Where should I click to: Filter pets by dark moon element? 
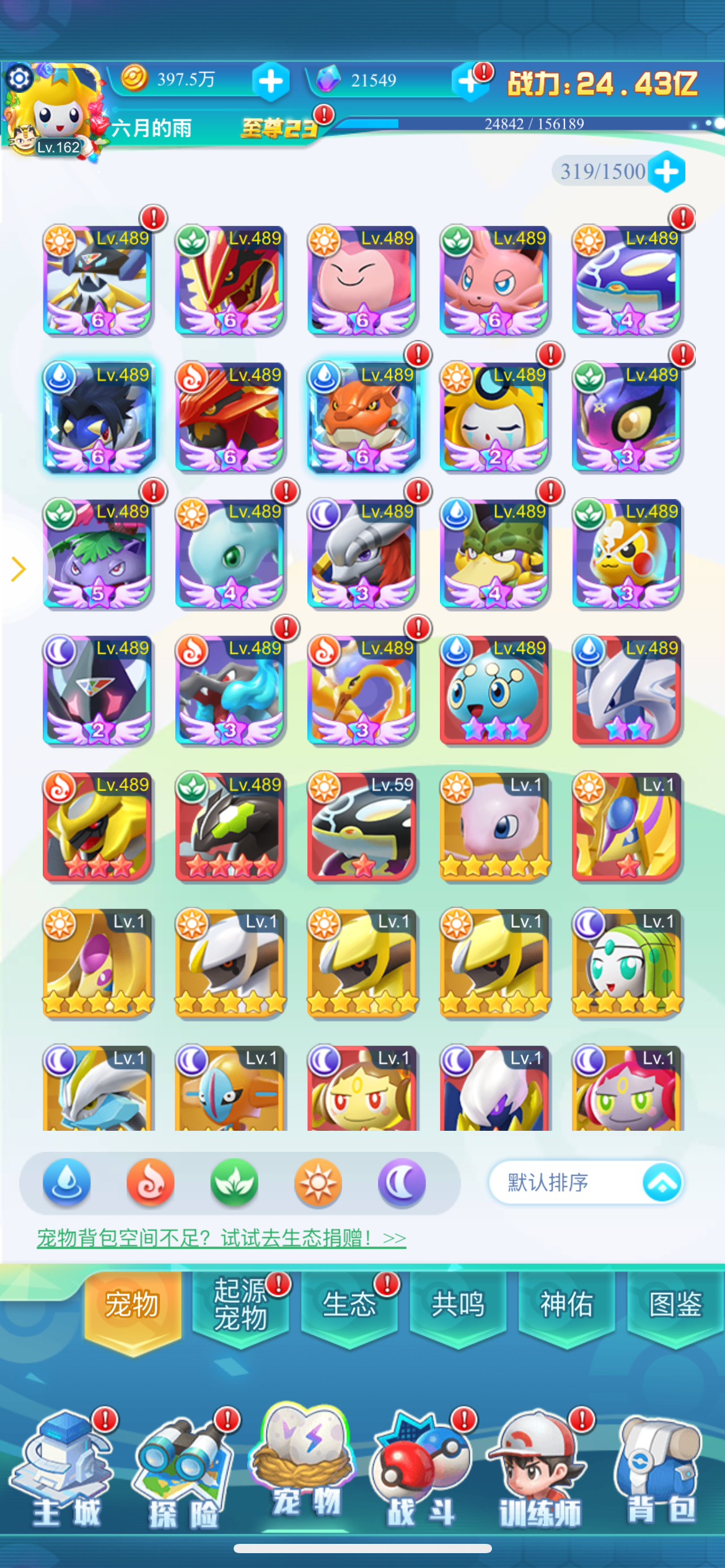[402, 1182]
